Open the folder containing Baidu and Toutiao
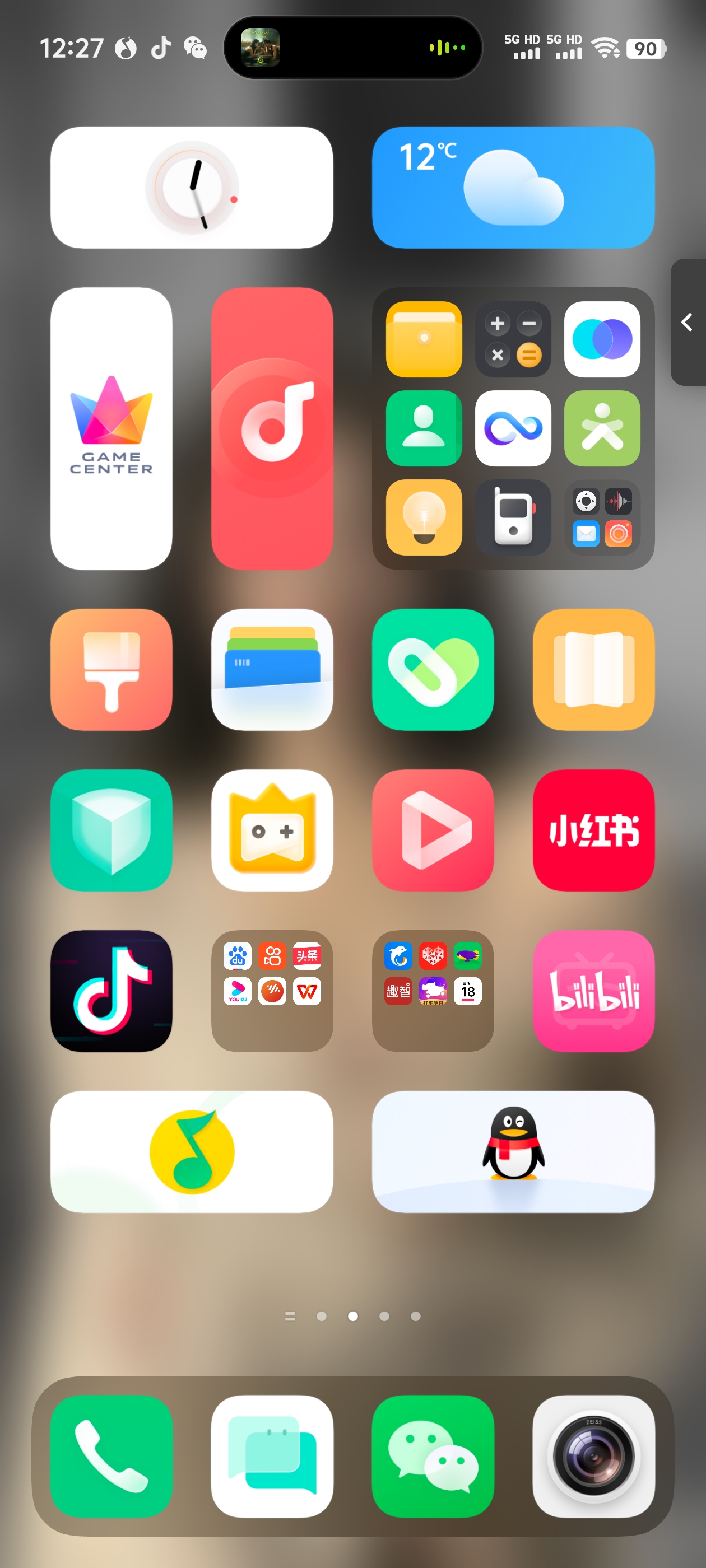 pyautogui.click(x=272, y=990)
